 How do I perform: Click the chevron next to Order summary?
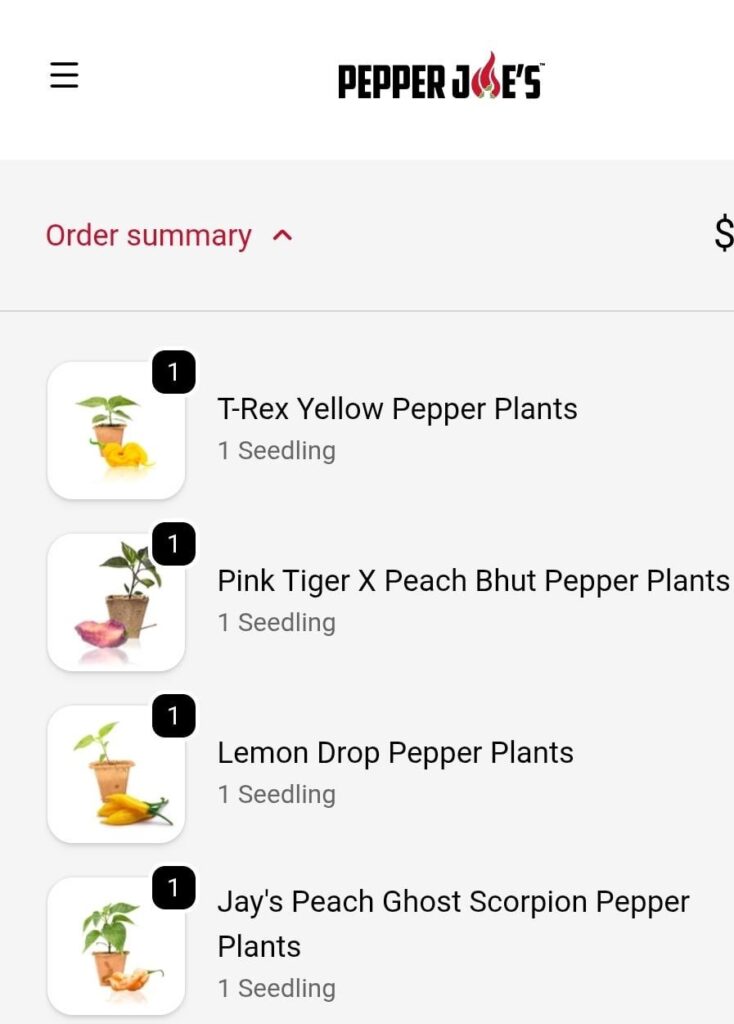point(281,236)
